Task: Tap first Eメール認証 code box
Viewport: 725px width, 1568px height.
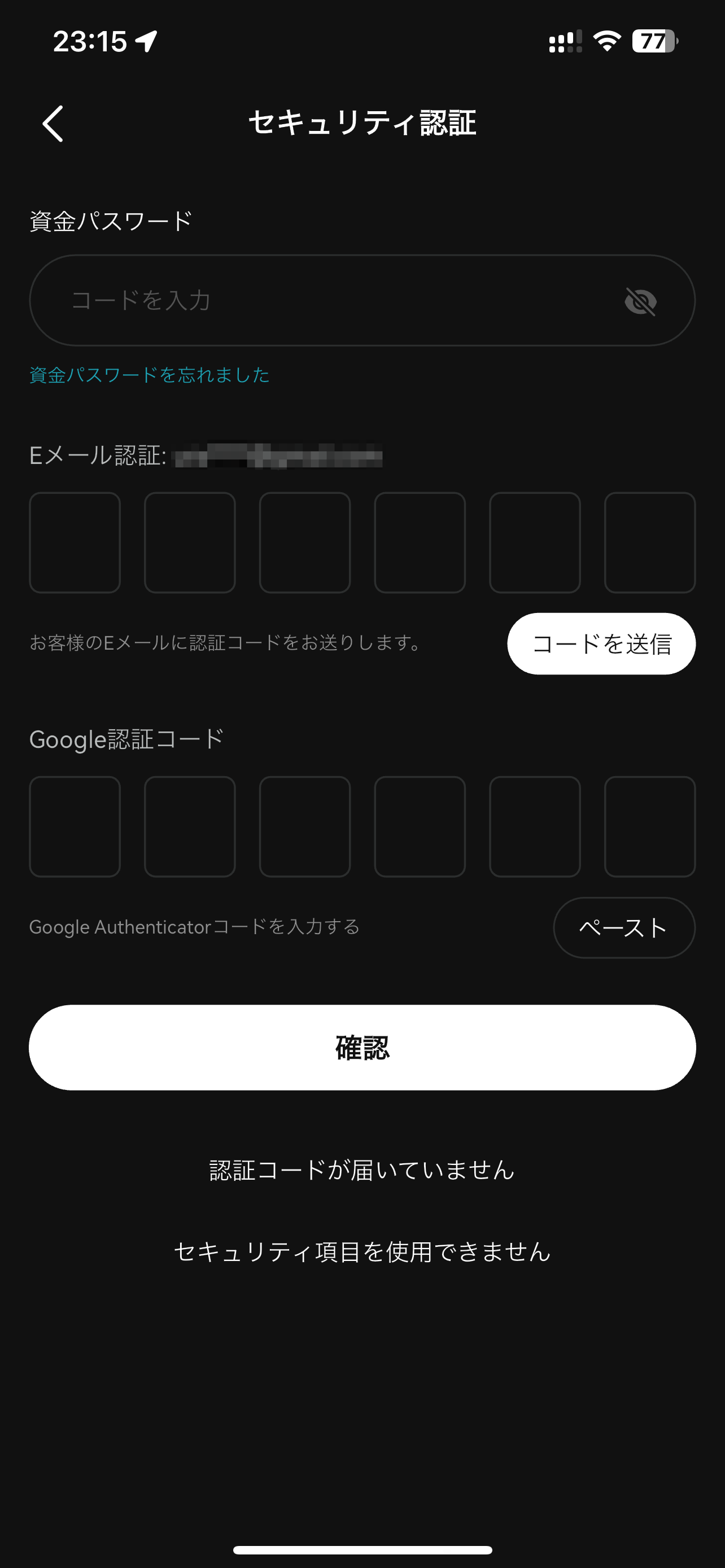Action: pyautogui.click(x=75, y=542)
